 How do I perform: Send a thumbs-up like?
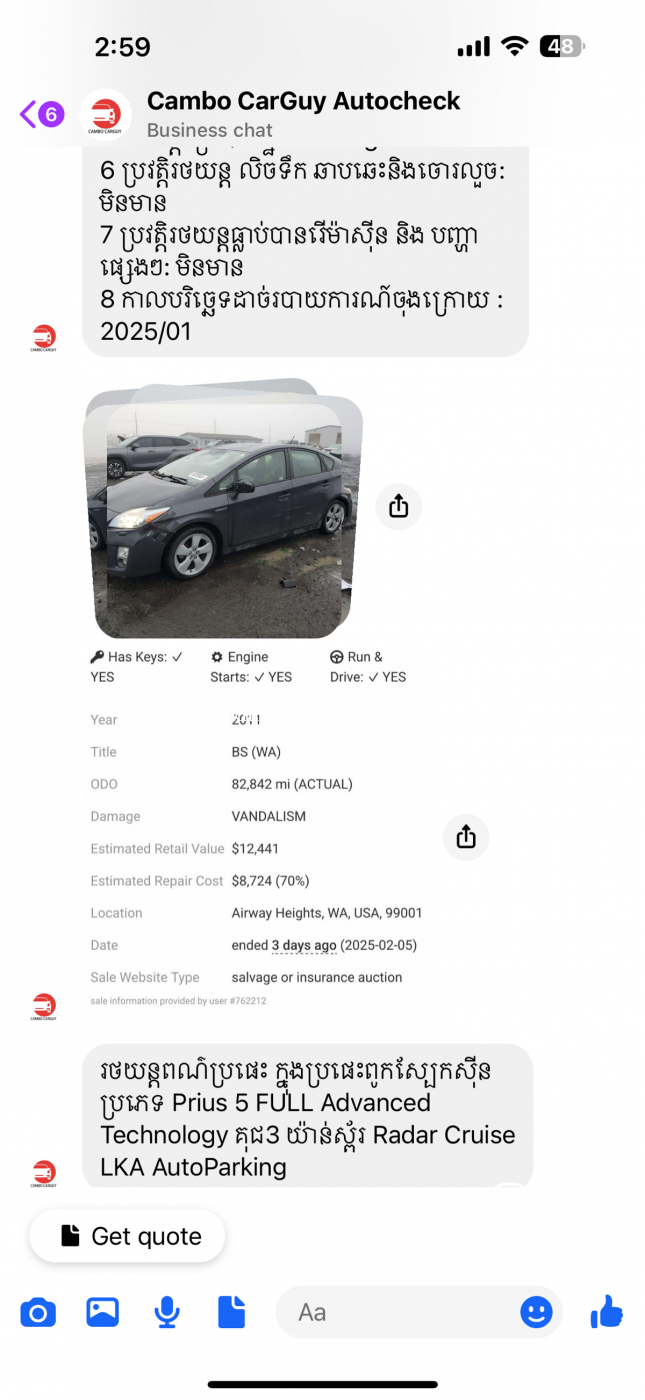coord(606,1311)
